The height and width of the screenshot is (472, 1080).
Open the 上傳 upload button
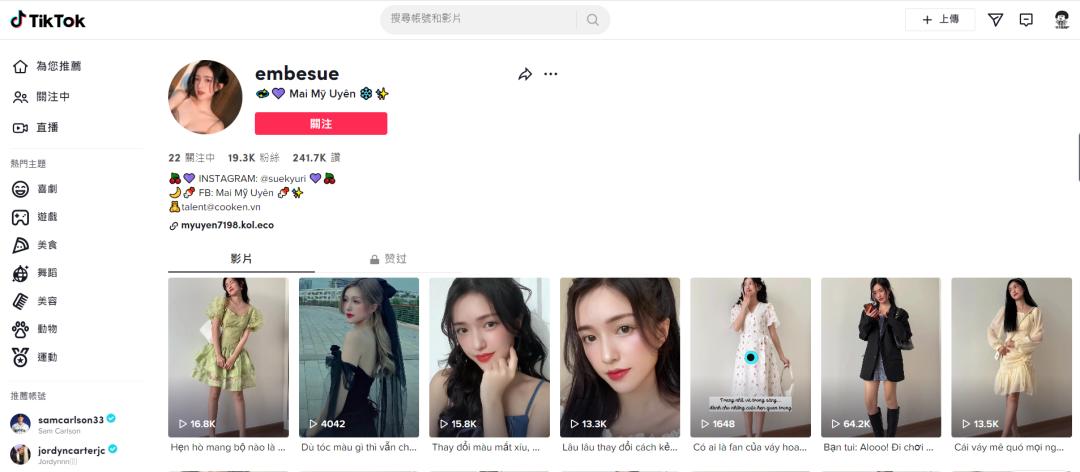(x=940, y=19)
